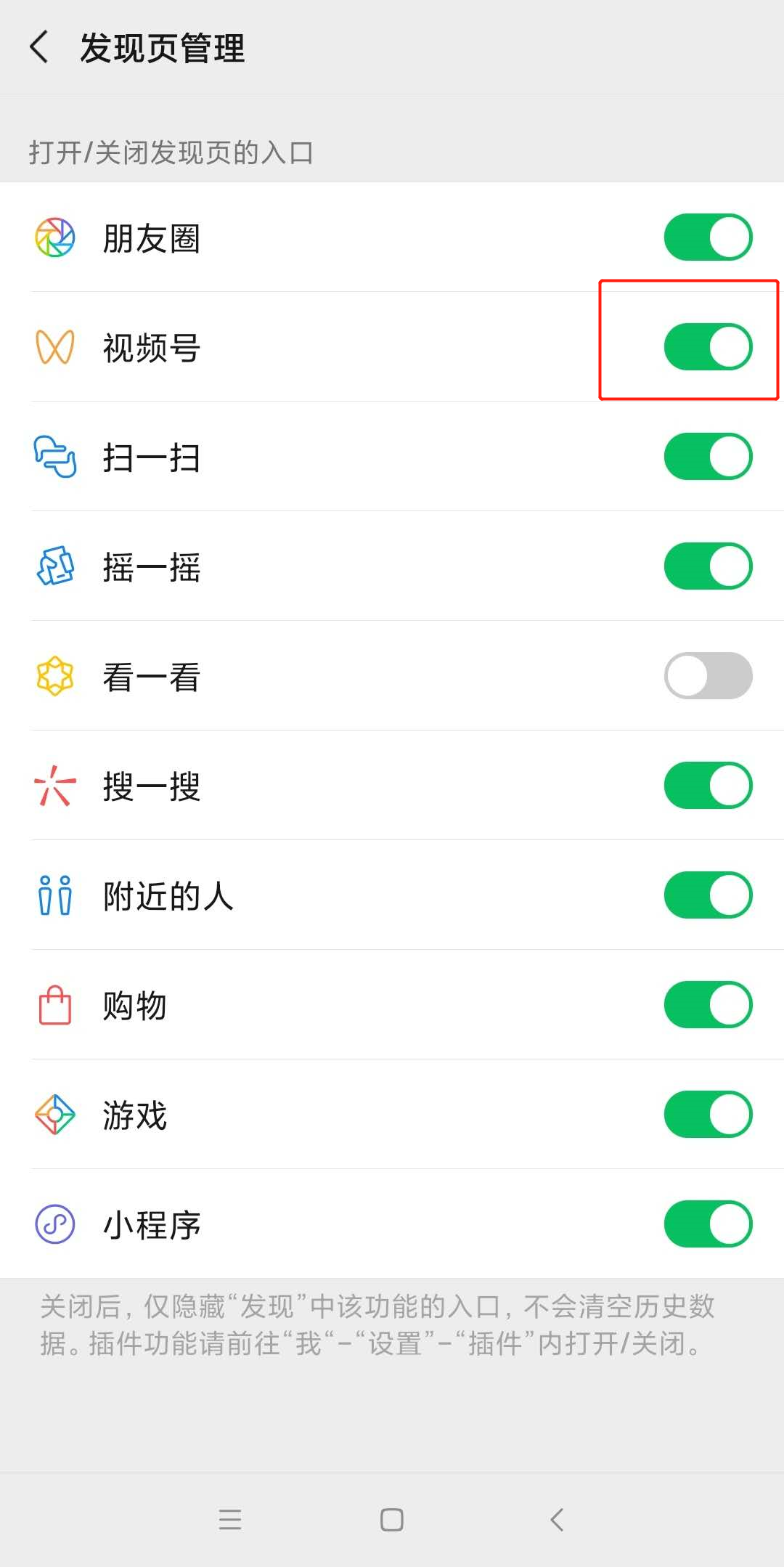Disable the 扫一扫 switch
This screenshot has height=1567, width=784.
706,457
